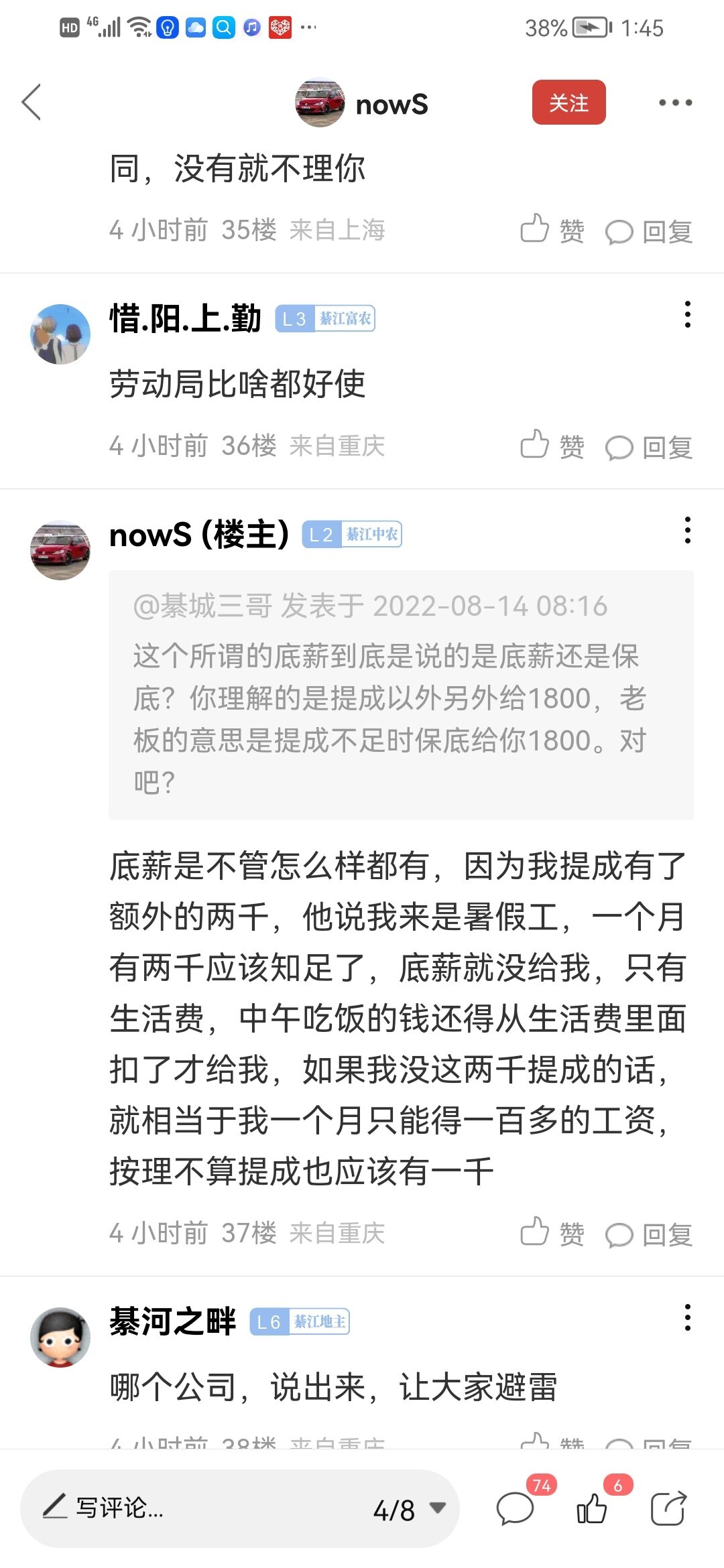Like the 37楼 comment

coord(552,1234)
